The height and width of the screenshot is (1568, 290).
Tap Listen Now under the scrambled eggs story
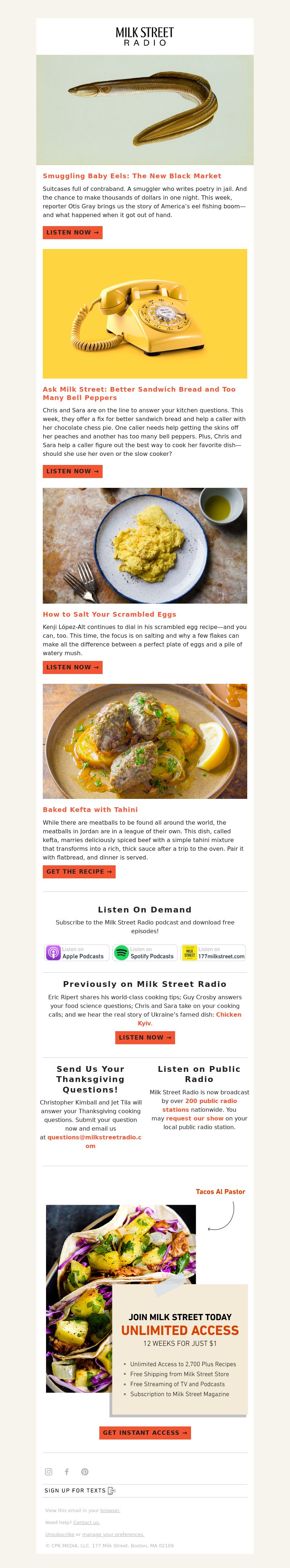coord(72,667)
